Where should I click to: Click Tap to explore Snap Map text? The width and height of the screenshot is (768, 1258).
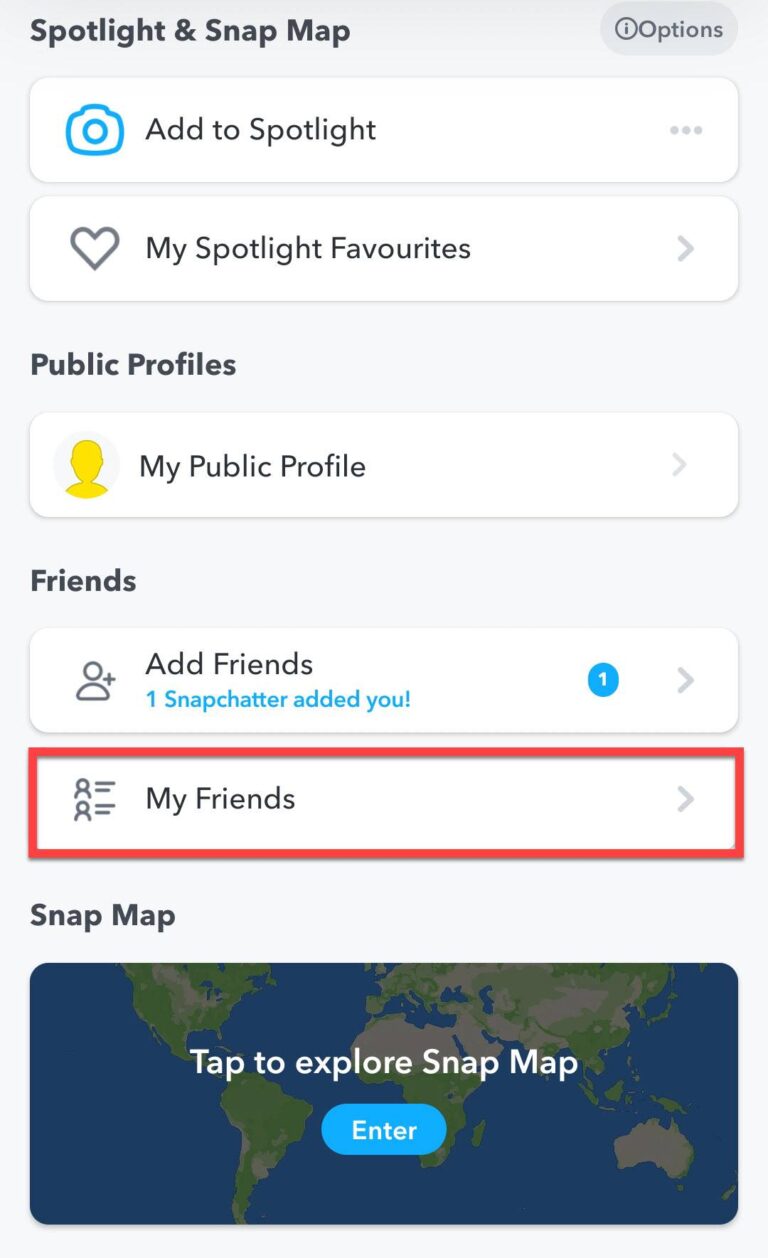pyautogui.click(x=383, y=1062)
